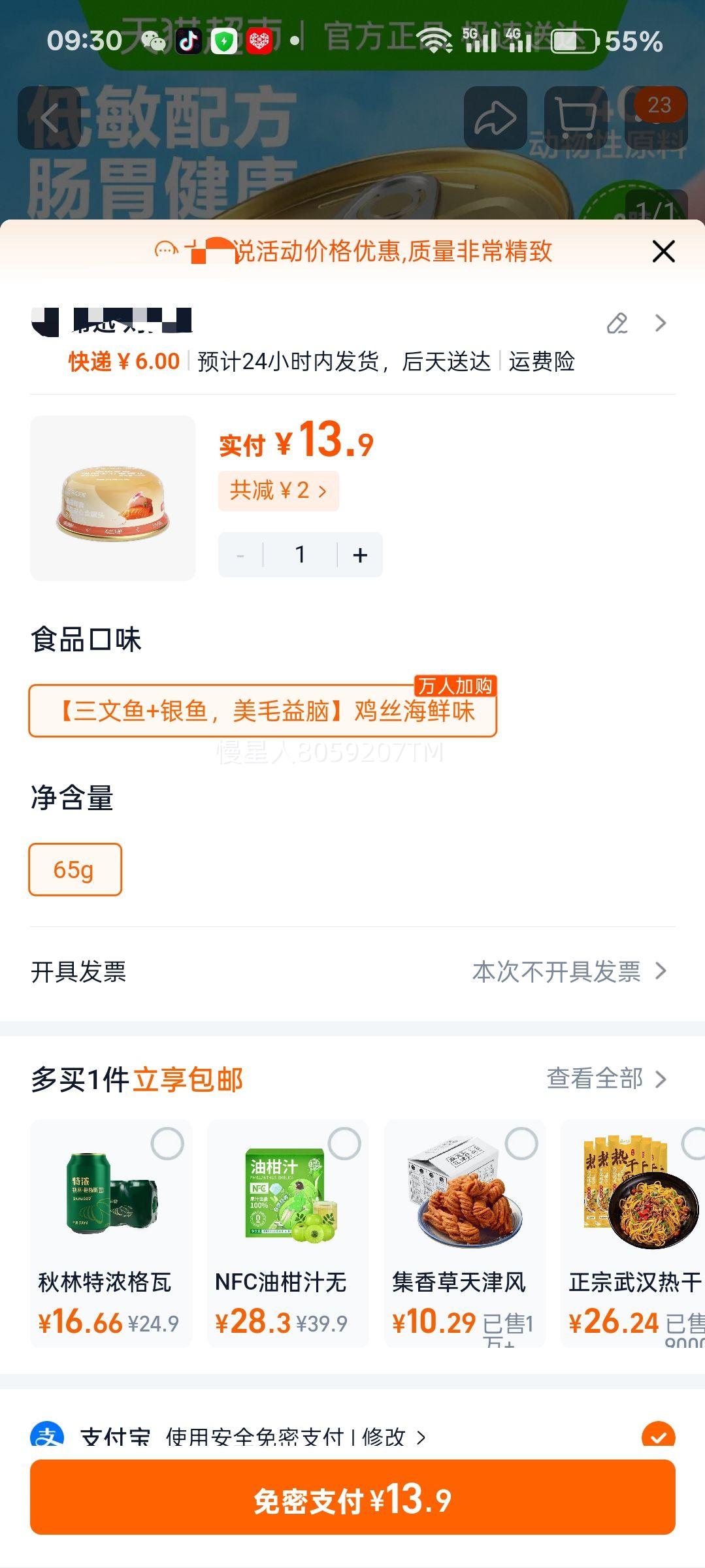This screenshot has height=1568, width=705.
Task: Tap the product thumbnail image
Action: [113, 498]
